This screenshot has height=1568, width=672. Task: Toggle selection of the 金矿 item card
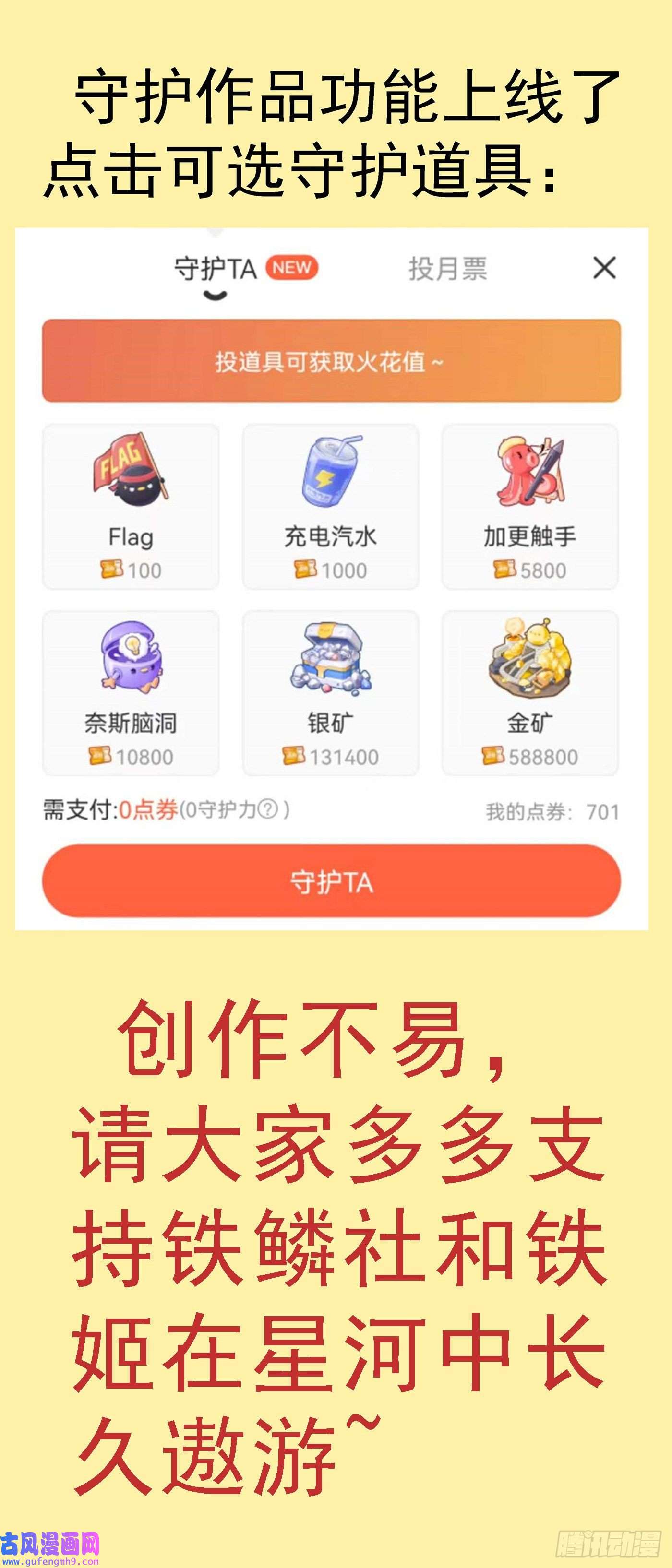[533, 694]
